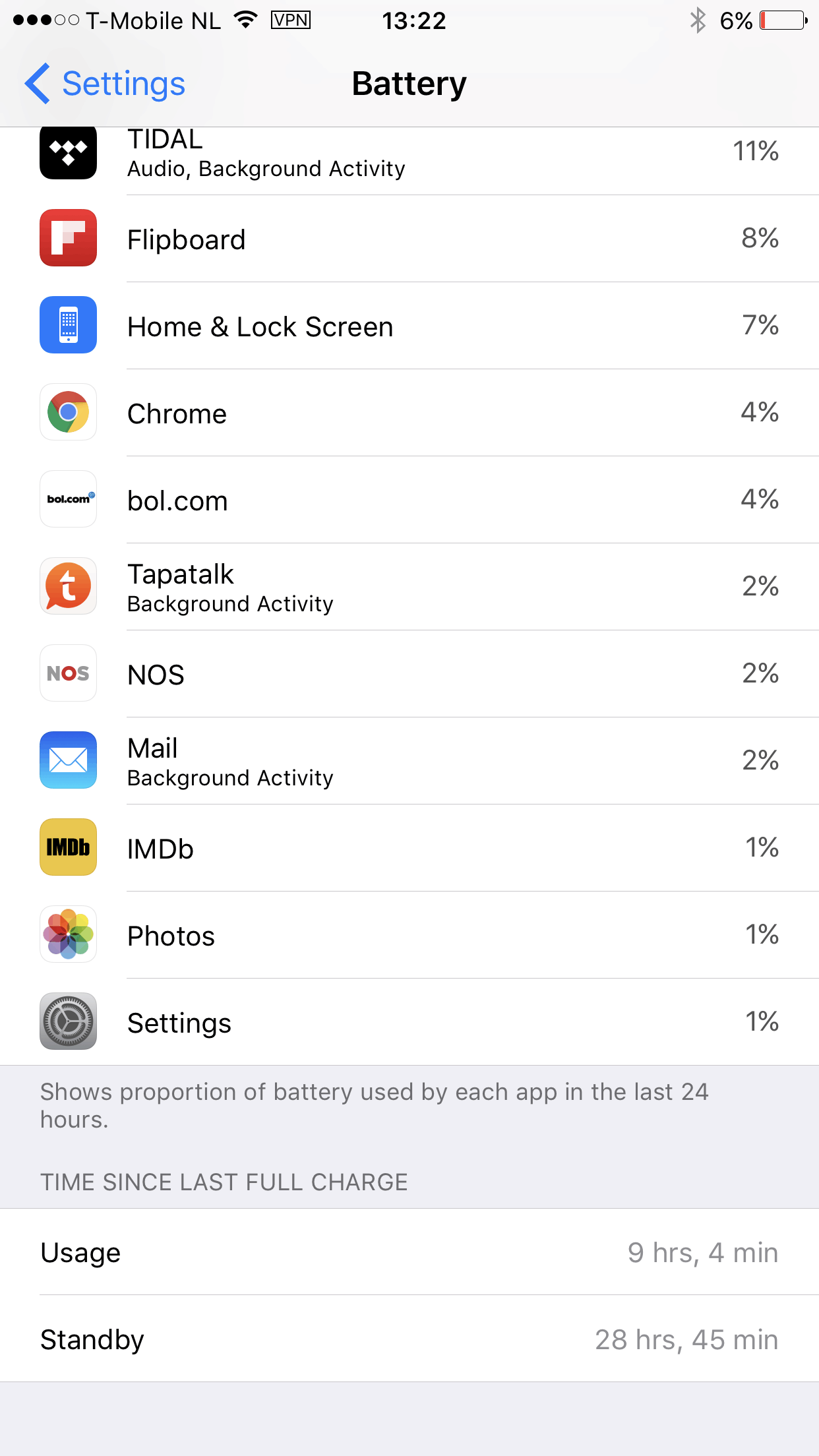Go back to Settings
The width and height of the screenshot is (819, 1456).
[106, 84]
